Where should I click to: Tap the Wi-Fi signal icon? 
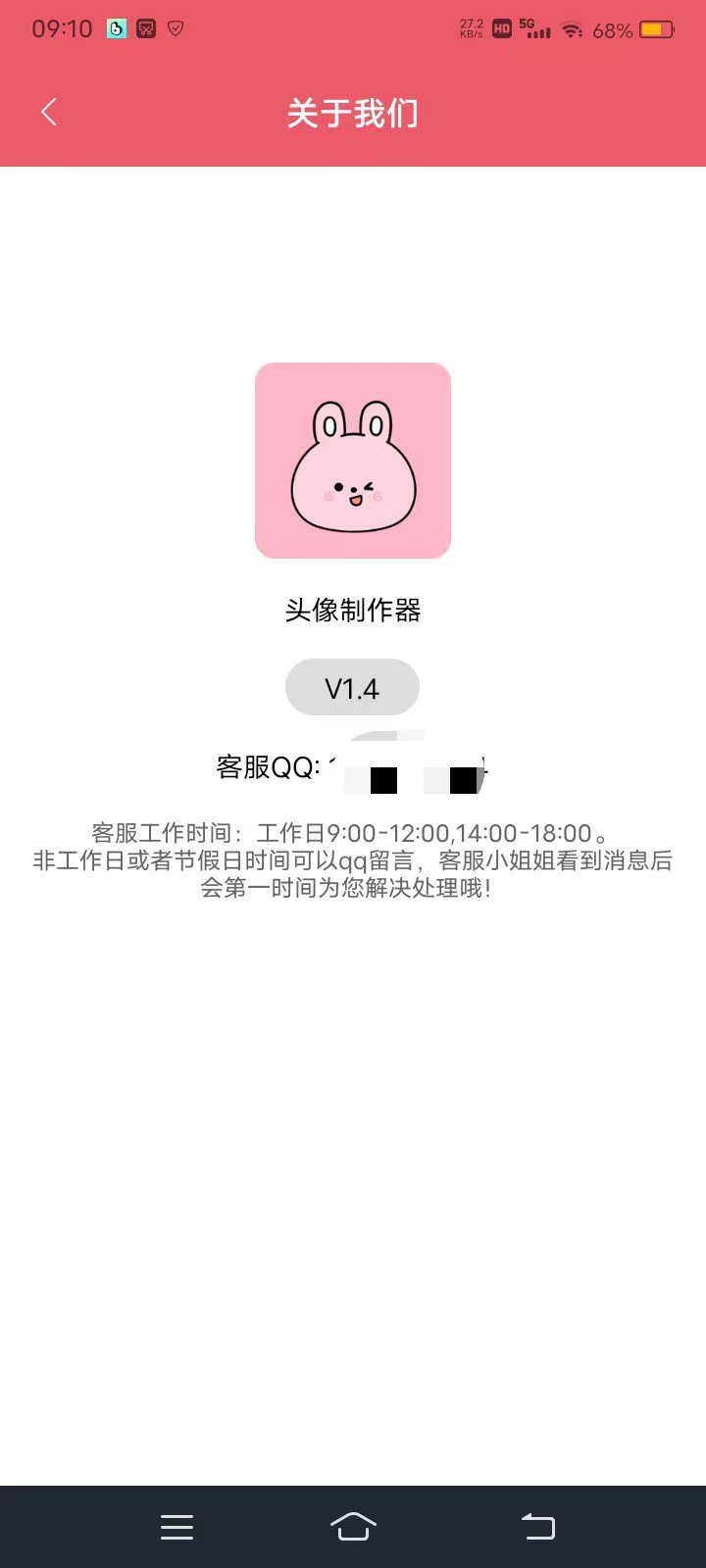pos(572,28)
